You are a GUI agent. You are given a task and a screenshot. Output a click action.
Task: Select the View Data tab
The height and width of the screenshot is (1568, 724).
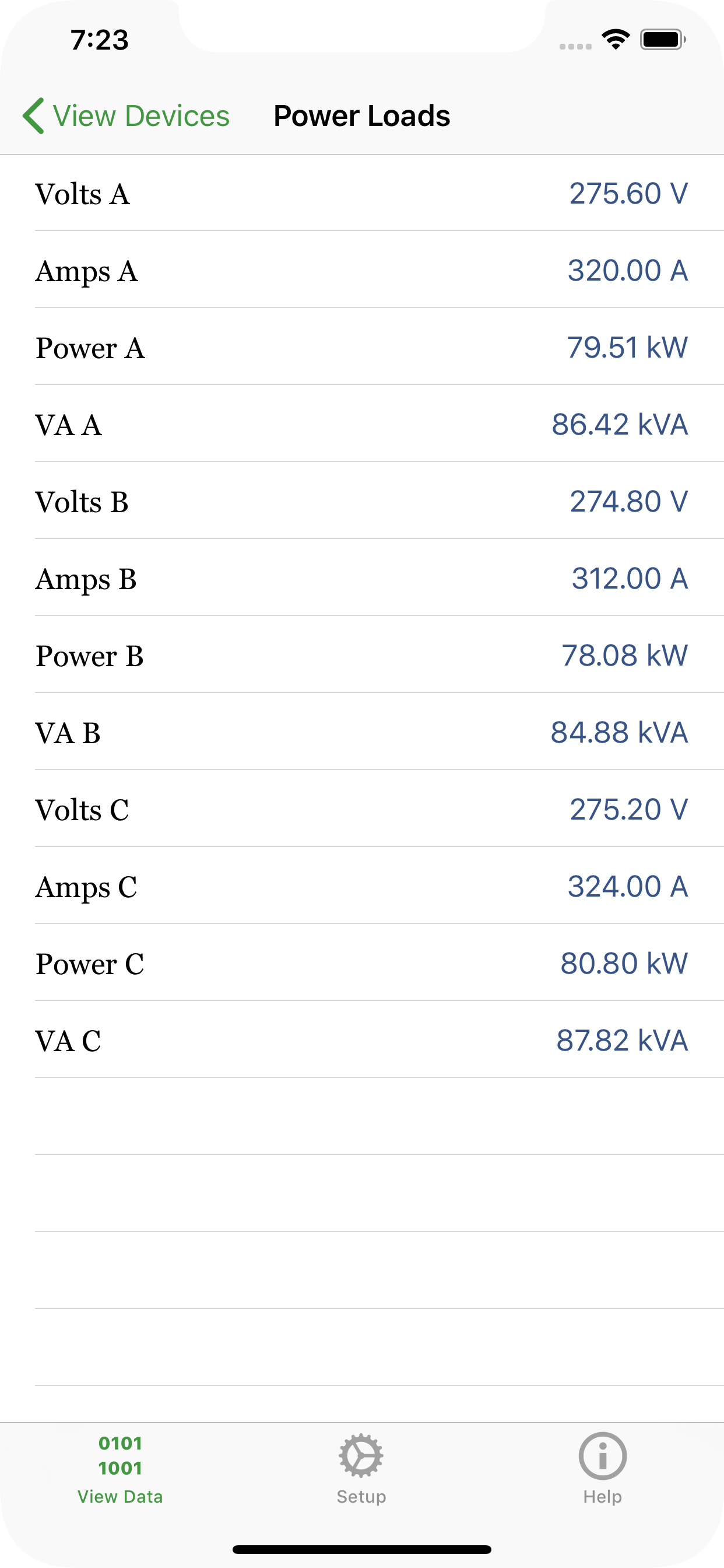click(120, 1468)
